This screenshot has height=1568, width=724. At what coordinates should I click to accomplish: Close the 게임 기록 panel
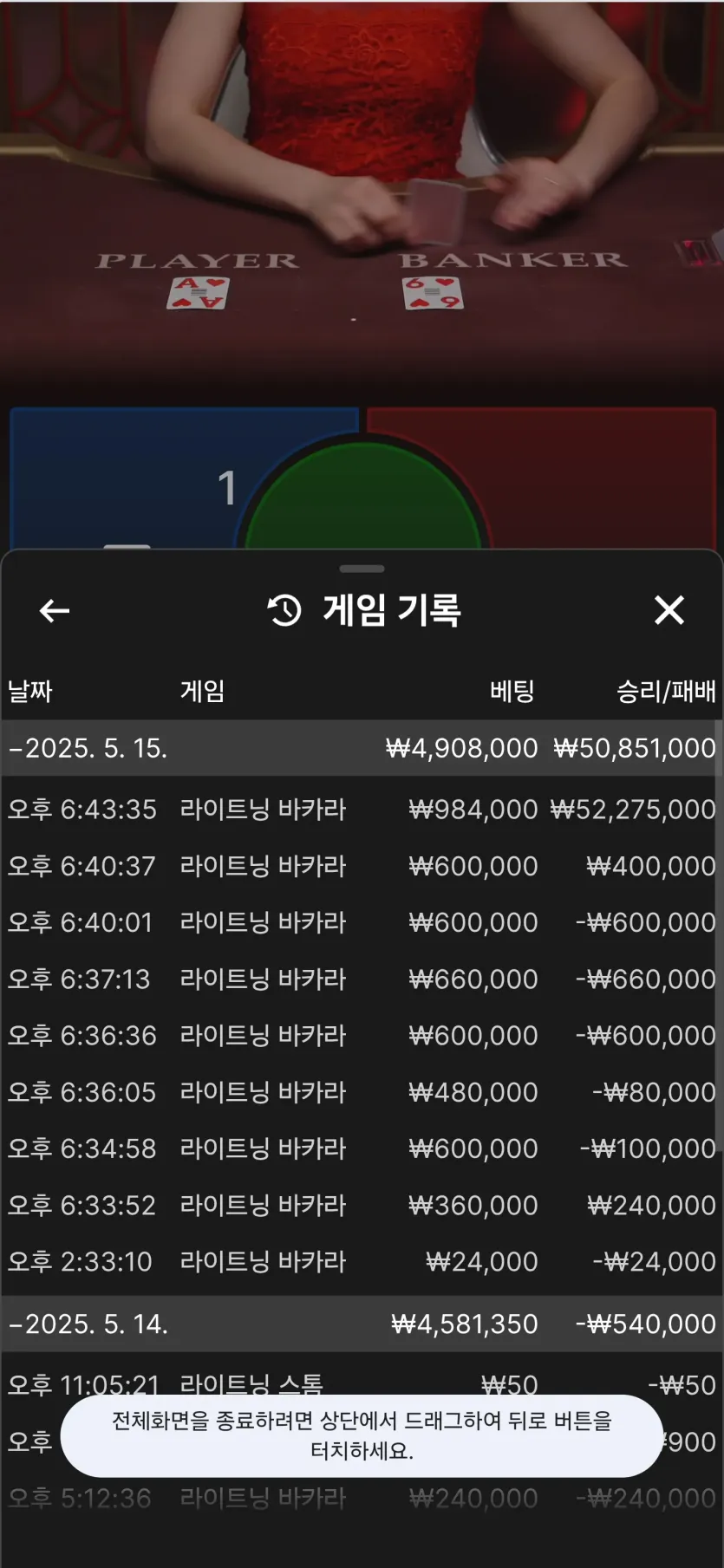point(669,610)
